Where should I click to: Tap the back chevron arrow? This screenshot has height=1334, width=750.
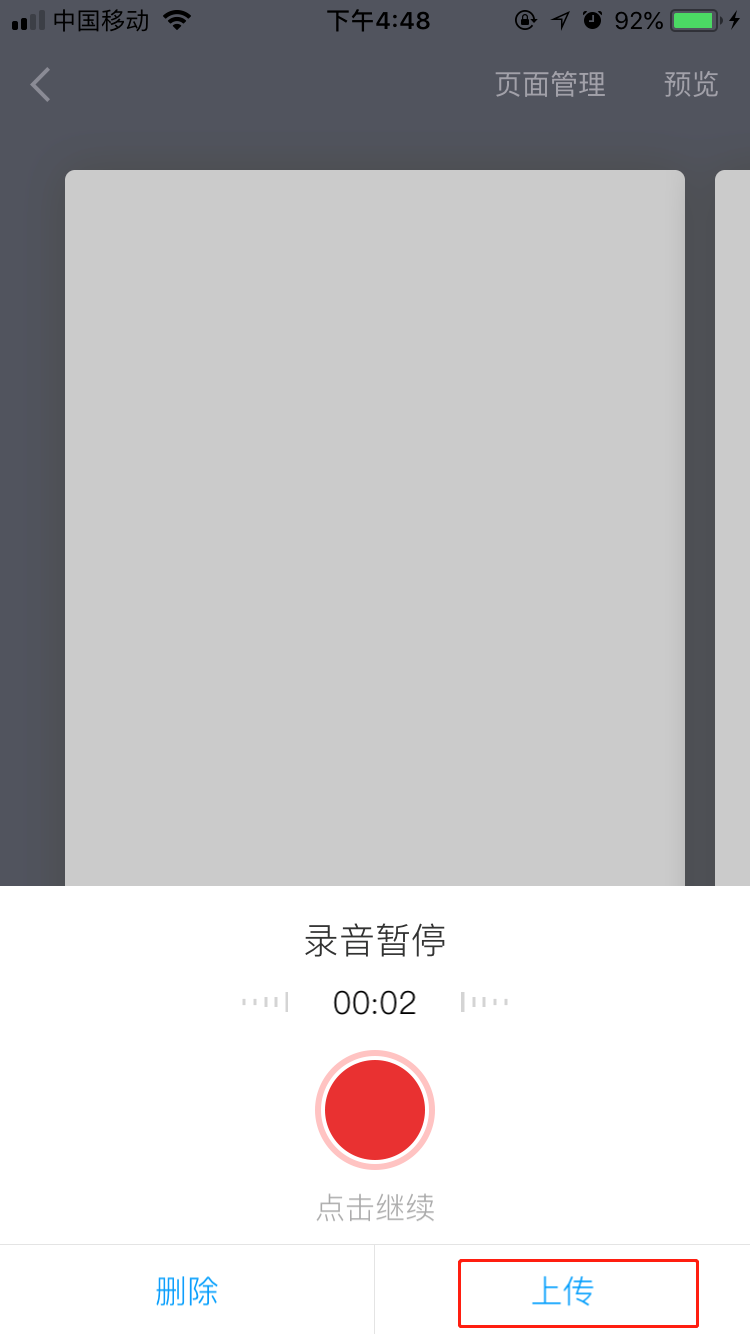(x=40, y=85)
